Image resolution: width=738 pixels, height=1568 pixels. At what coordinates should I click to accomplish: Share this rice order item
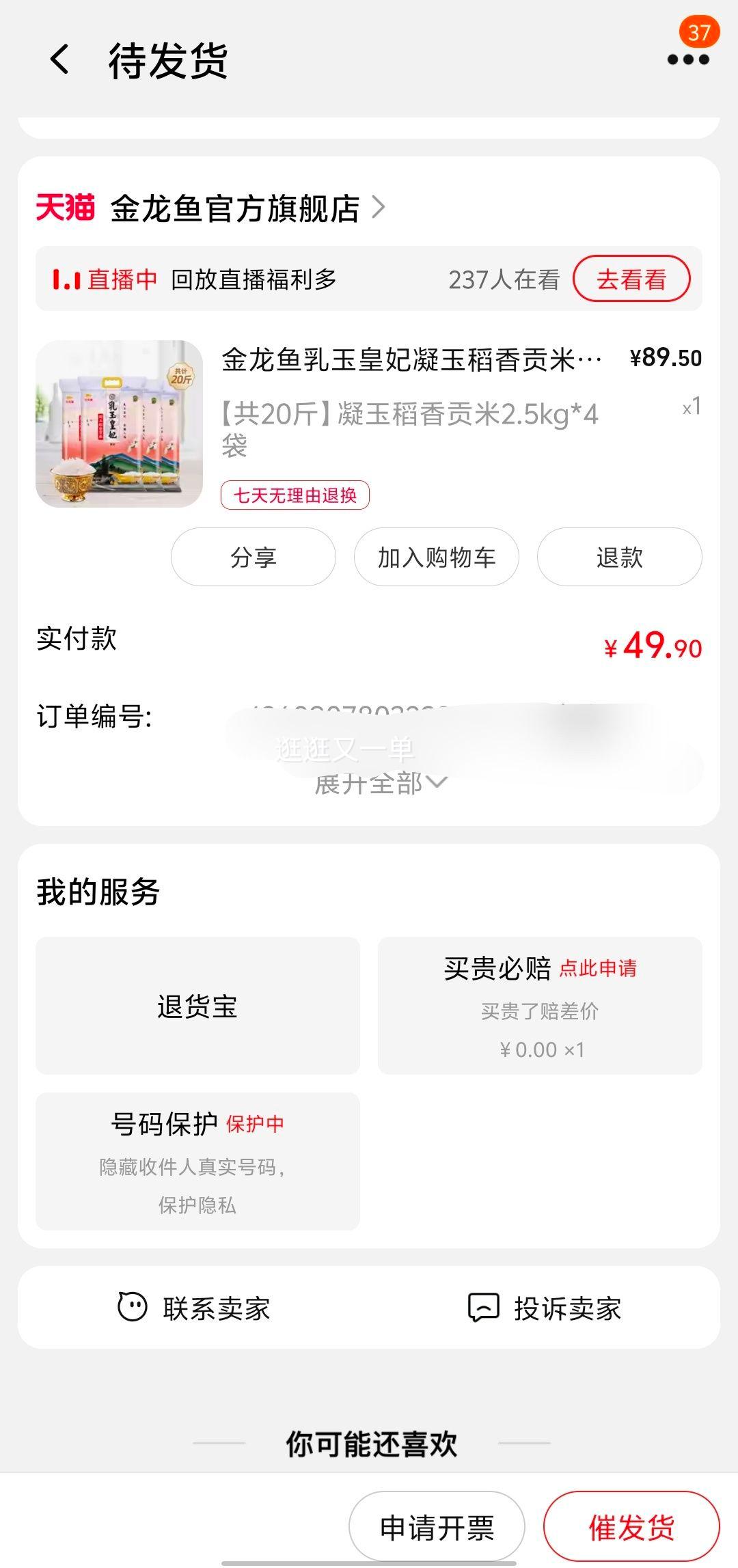(x=253, y=557)
